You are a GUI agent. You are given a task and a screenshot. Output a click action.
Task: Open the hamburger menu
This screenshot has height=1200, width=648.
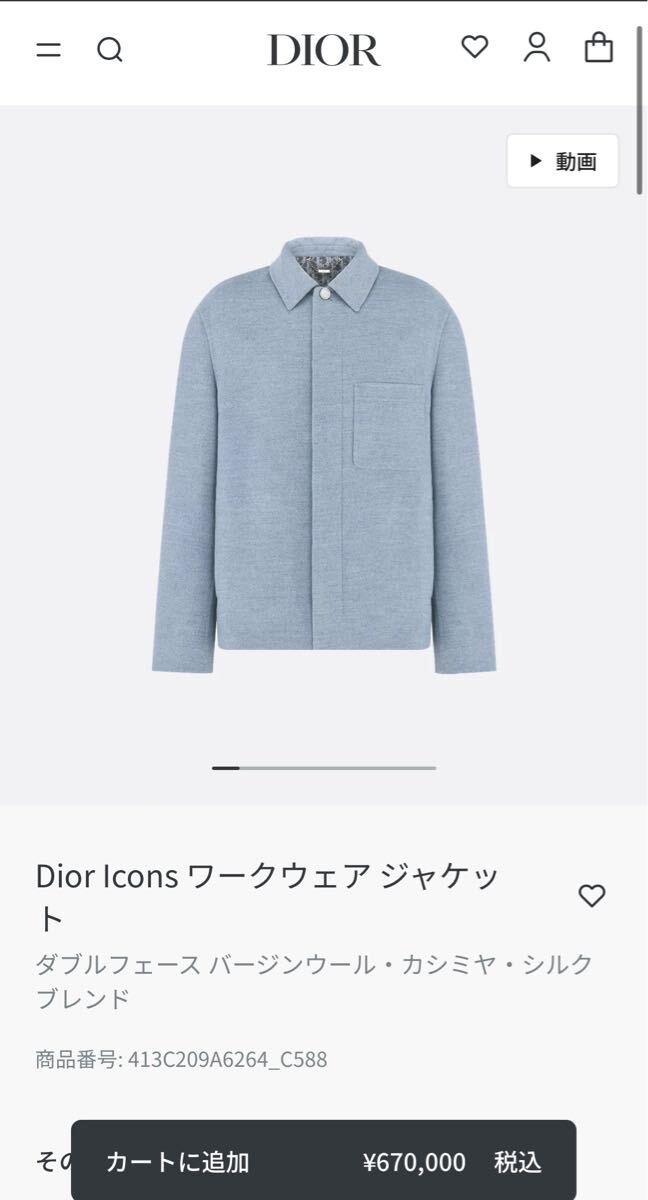point(48,50)
